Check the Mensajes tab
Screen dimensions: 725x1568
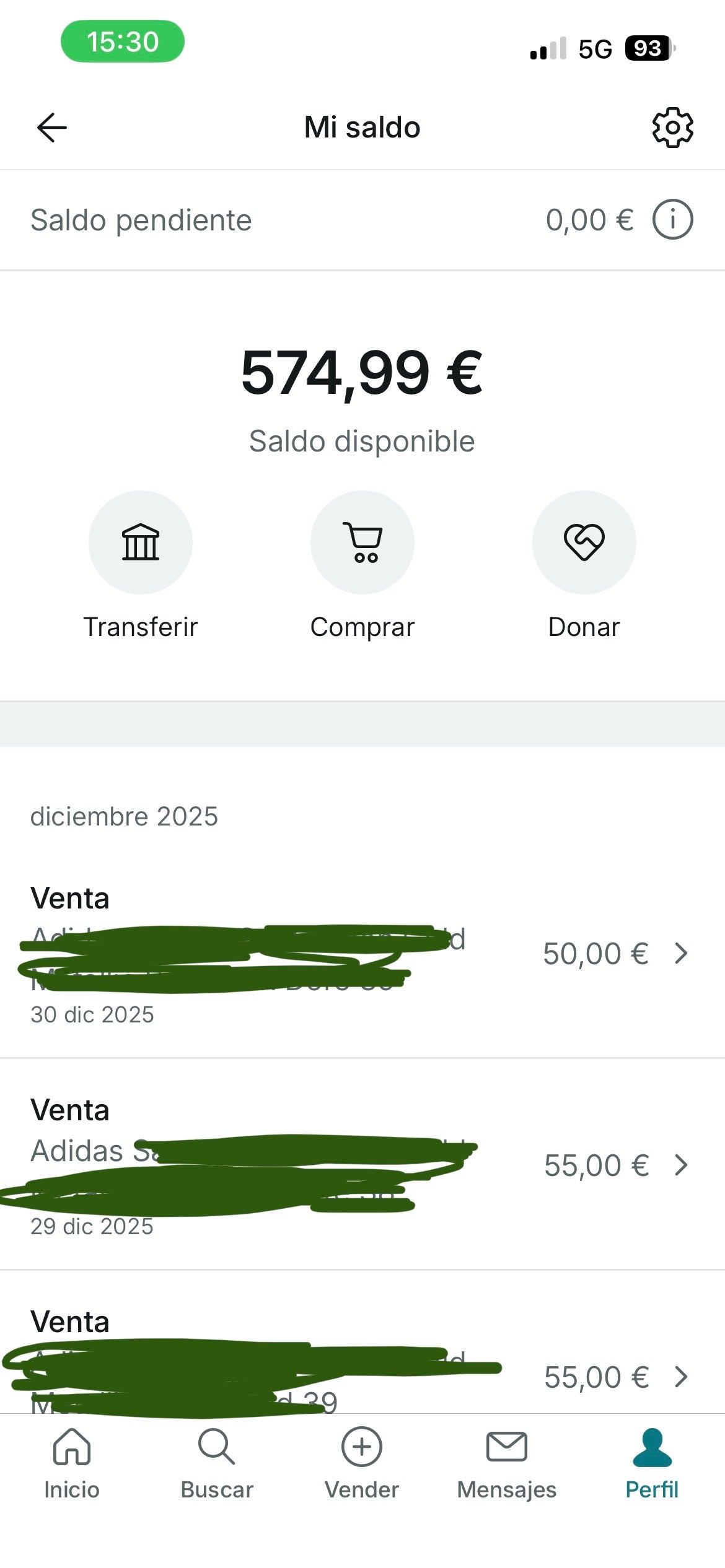507,1463
